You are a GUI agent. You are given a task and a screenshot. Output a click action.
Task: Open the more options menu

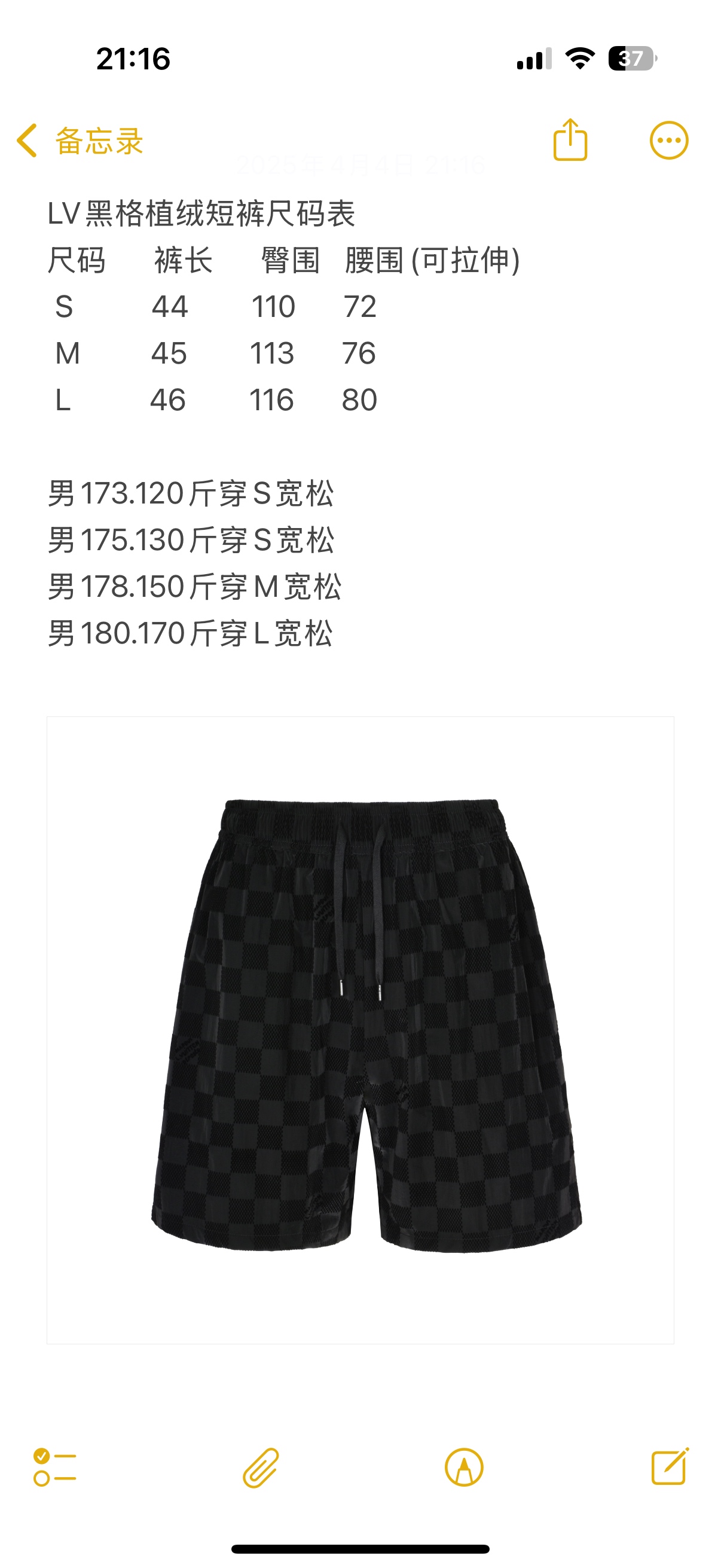tap(668, 141)
